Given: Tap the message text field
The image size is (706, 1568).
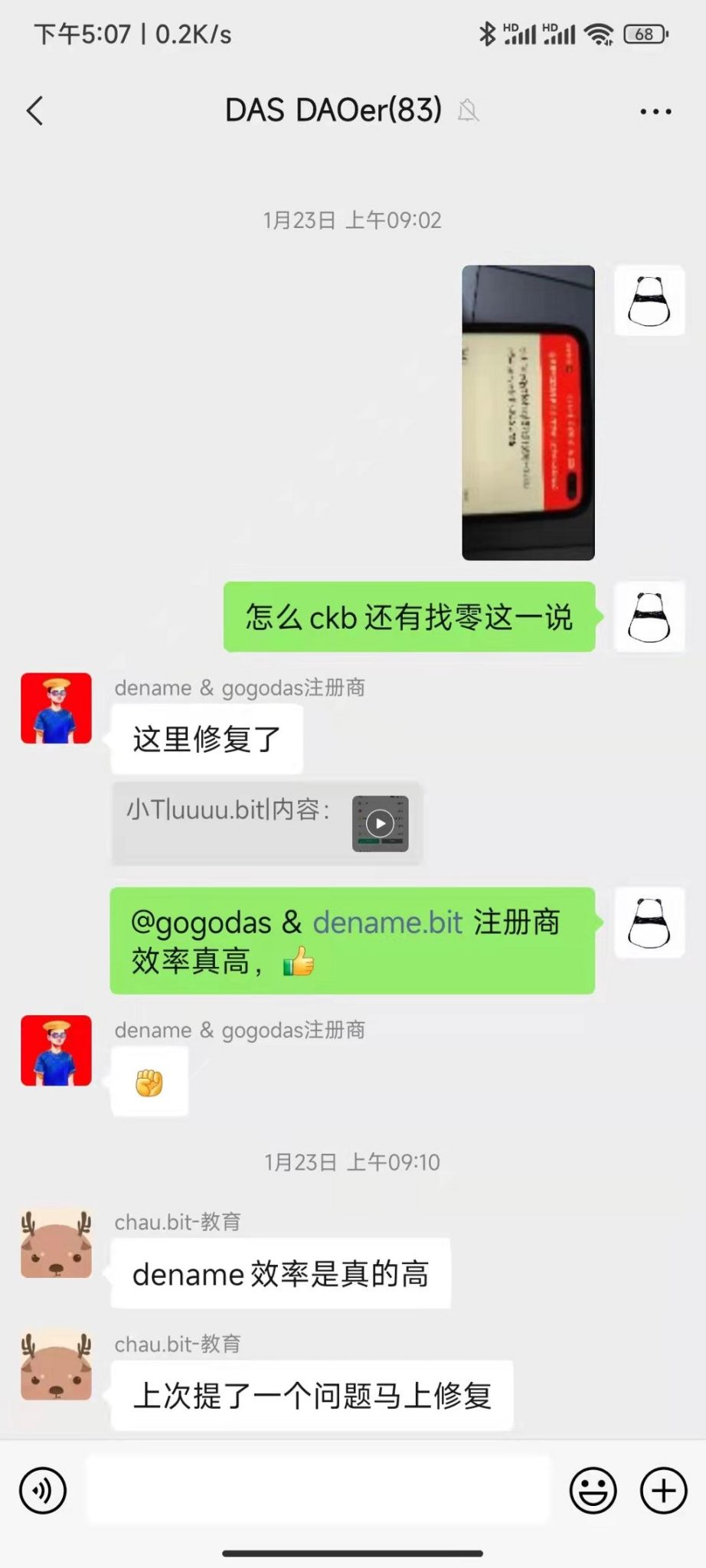Looking at the screenshot, I should click(x=318, y=1491).
